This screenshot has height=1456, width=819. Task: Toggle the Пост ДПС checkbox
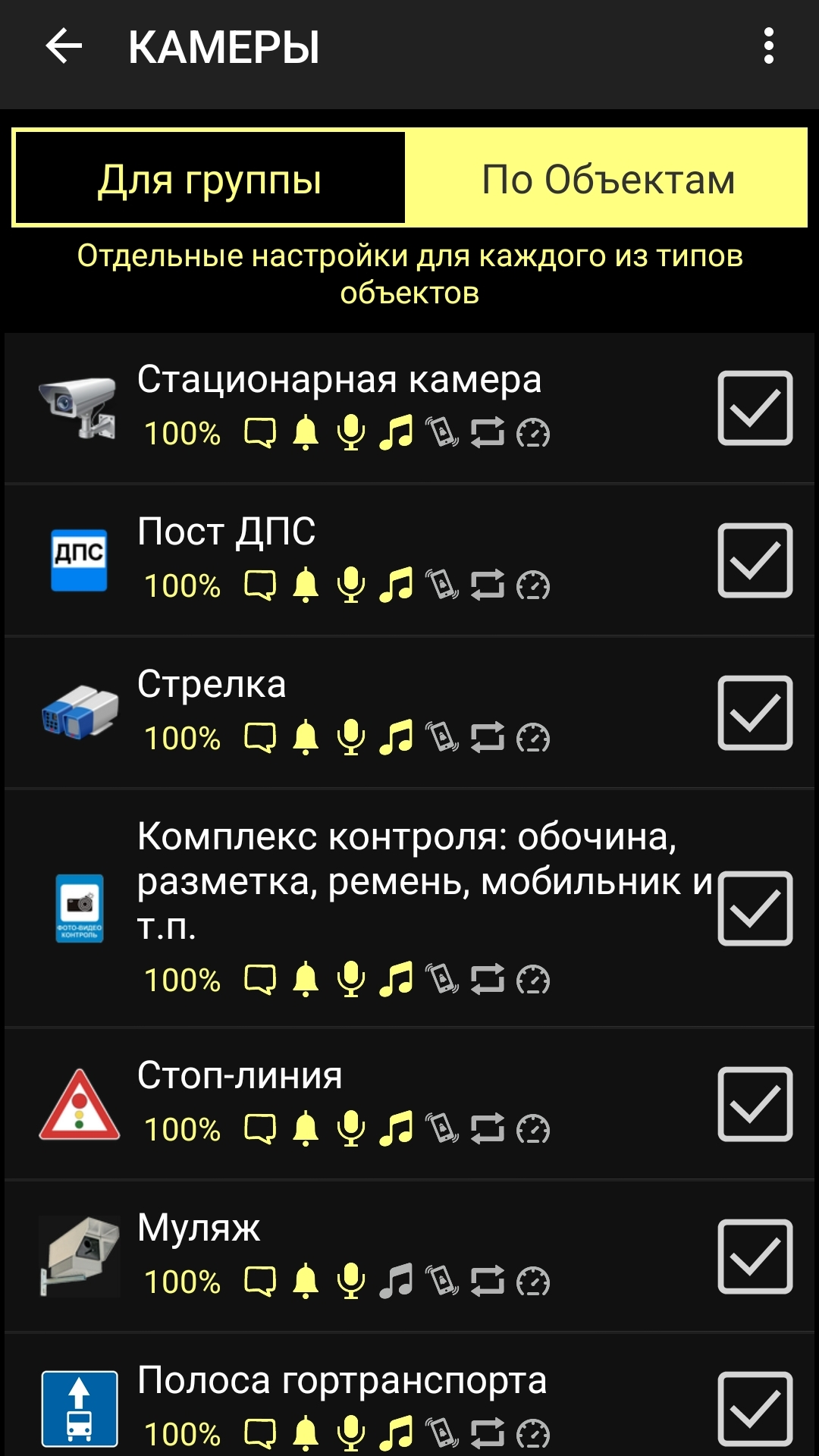(x=755, y=560)
